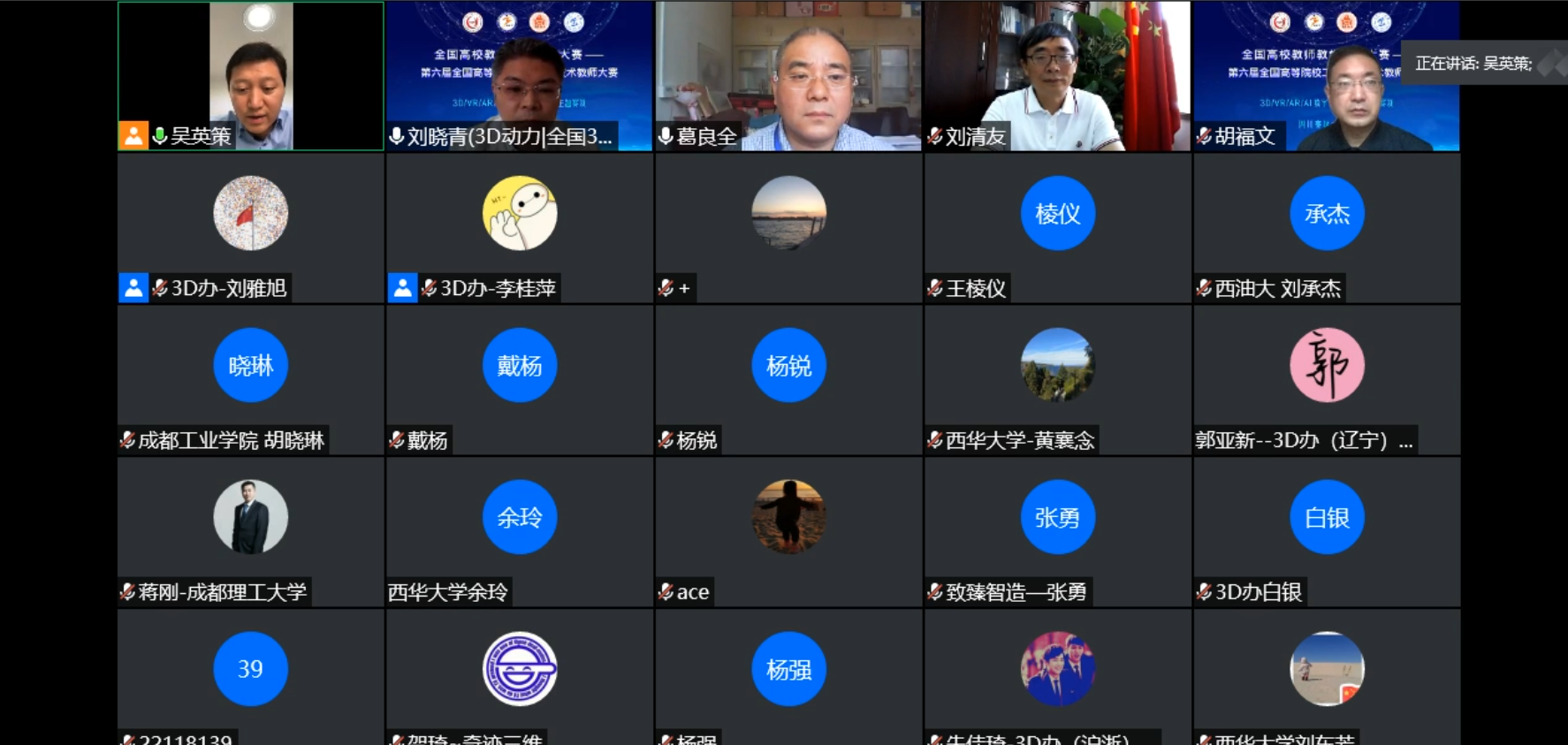
Task: Select participant tile 3D办-刘雅旭
Action: tap(251, 227)
